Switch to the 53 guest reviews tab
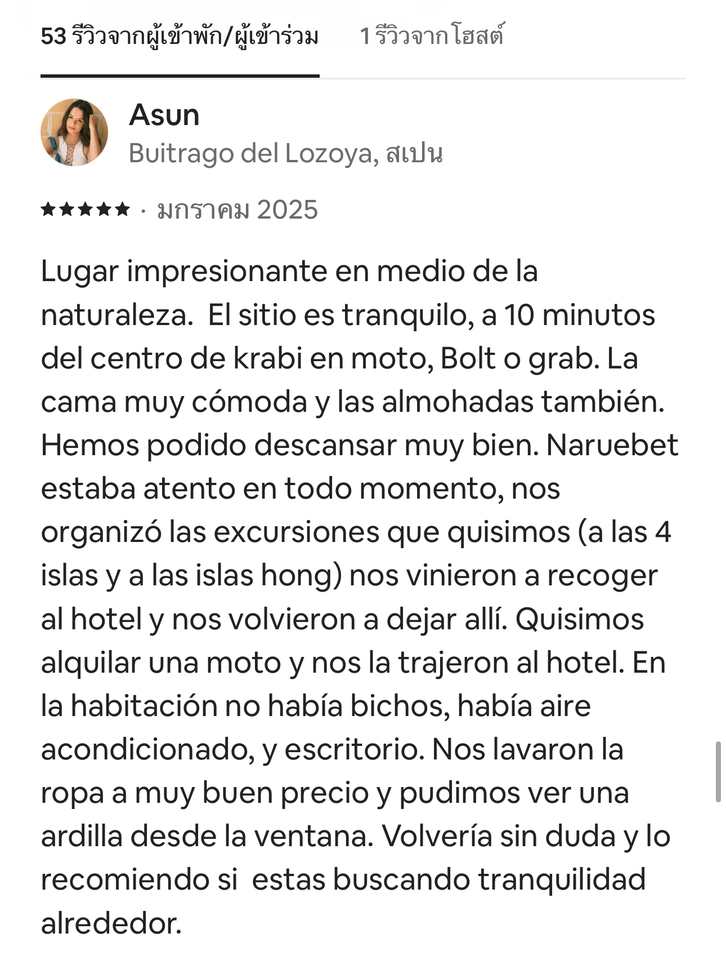This screenshot has width=726, height=960. (180, 37)
